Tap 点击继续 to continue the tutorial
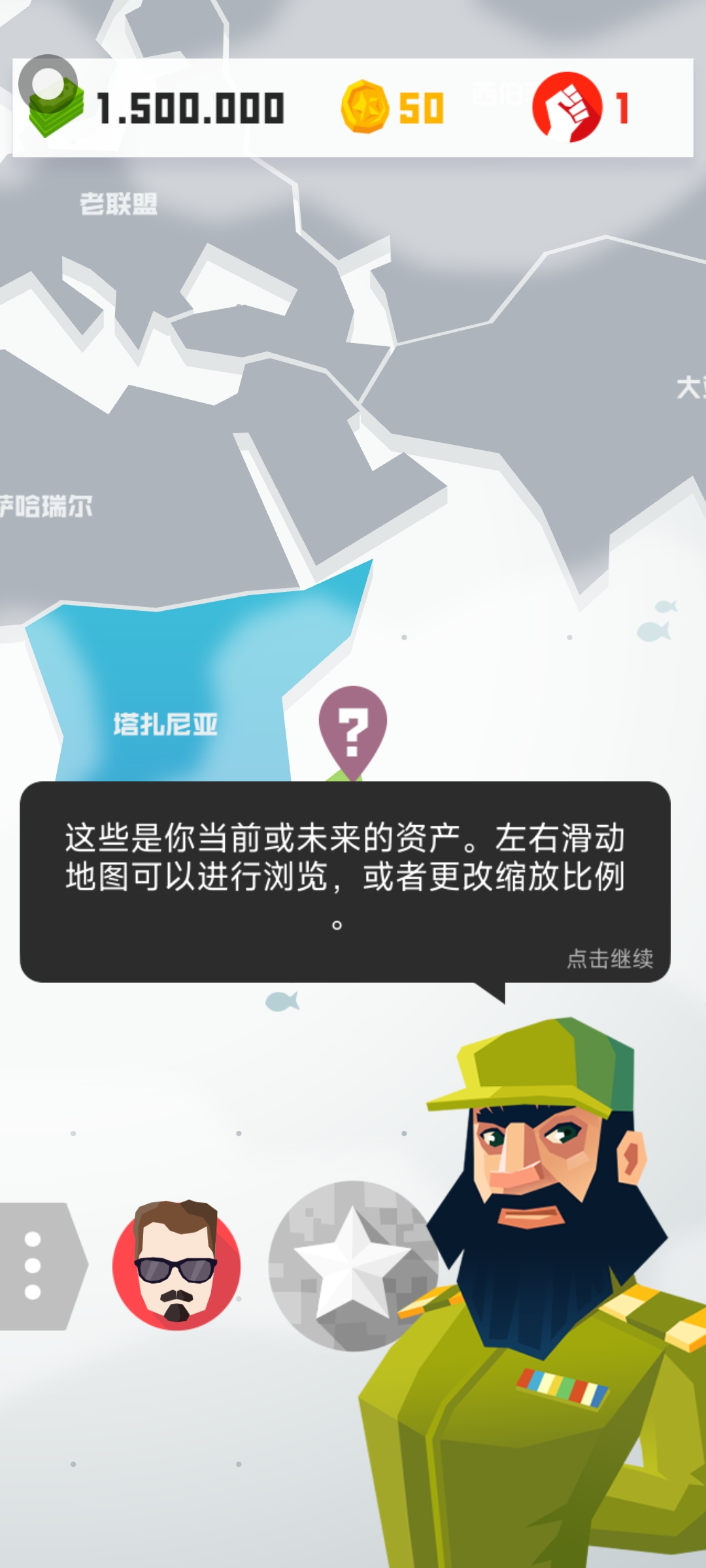706x1568 pixels. pos(609,958)
